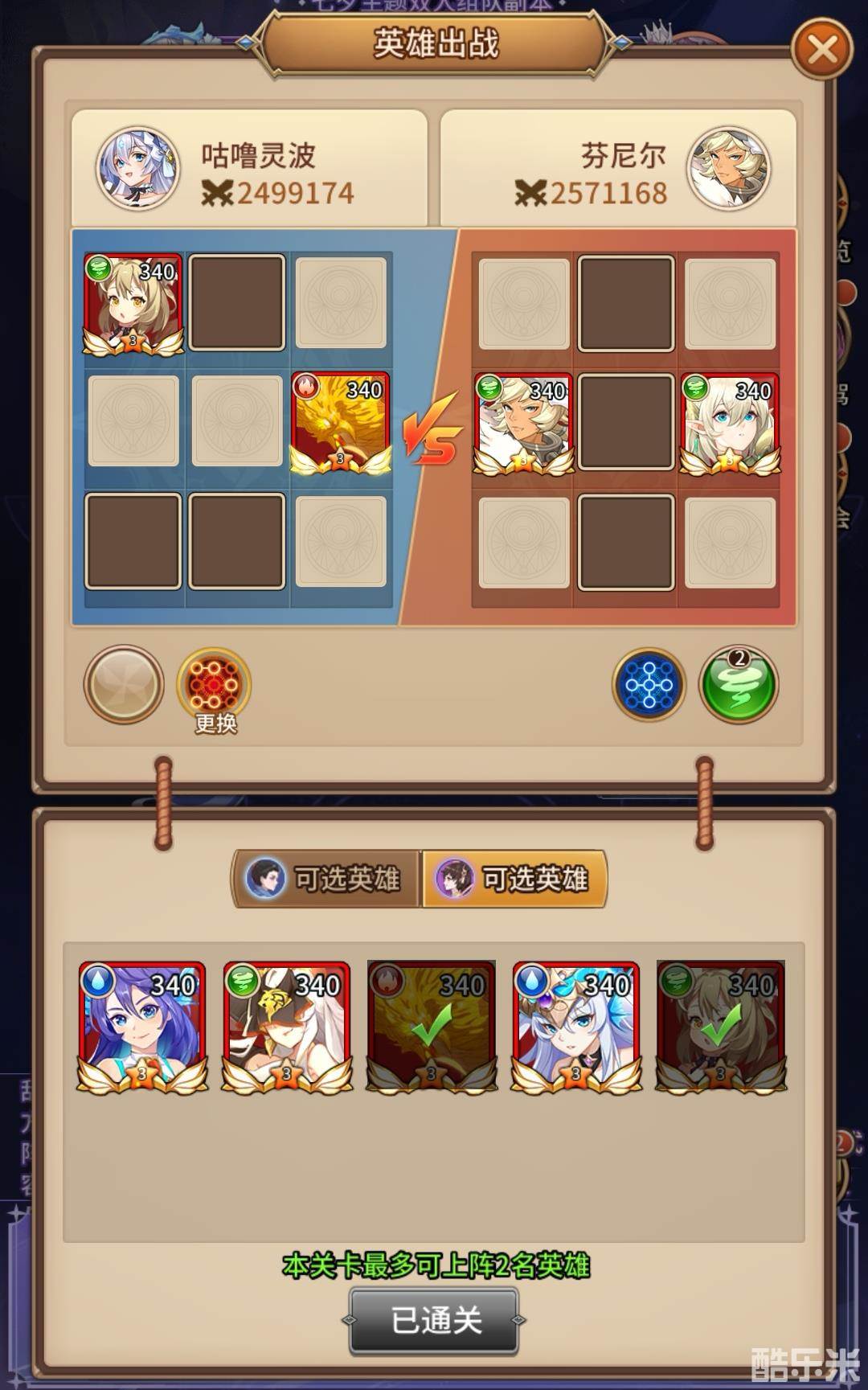The width and height of the screenshot is (868, 1390).
Task: Deselect the blonde wind hero card
Action: tap(721, 1026)
